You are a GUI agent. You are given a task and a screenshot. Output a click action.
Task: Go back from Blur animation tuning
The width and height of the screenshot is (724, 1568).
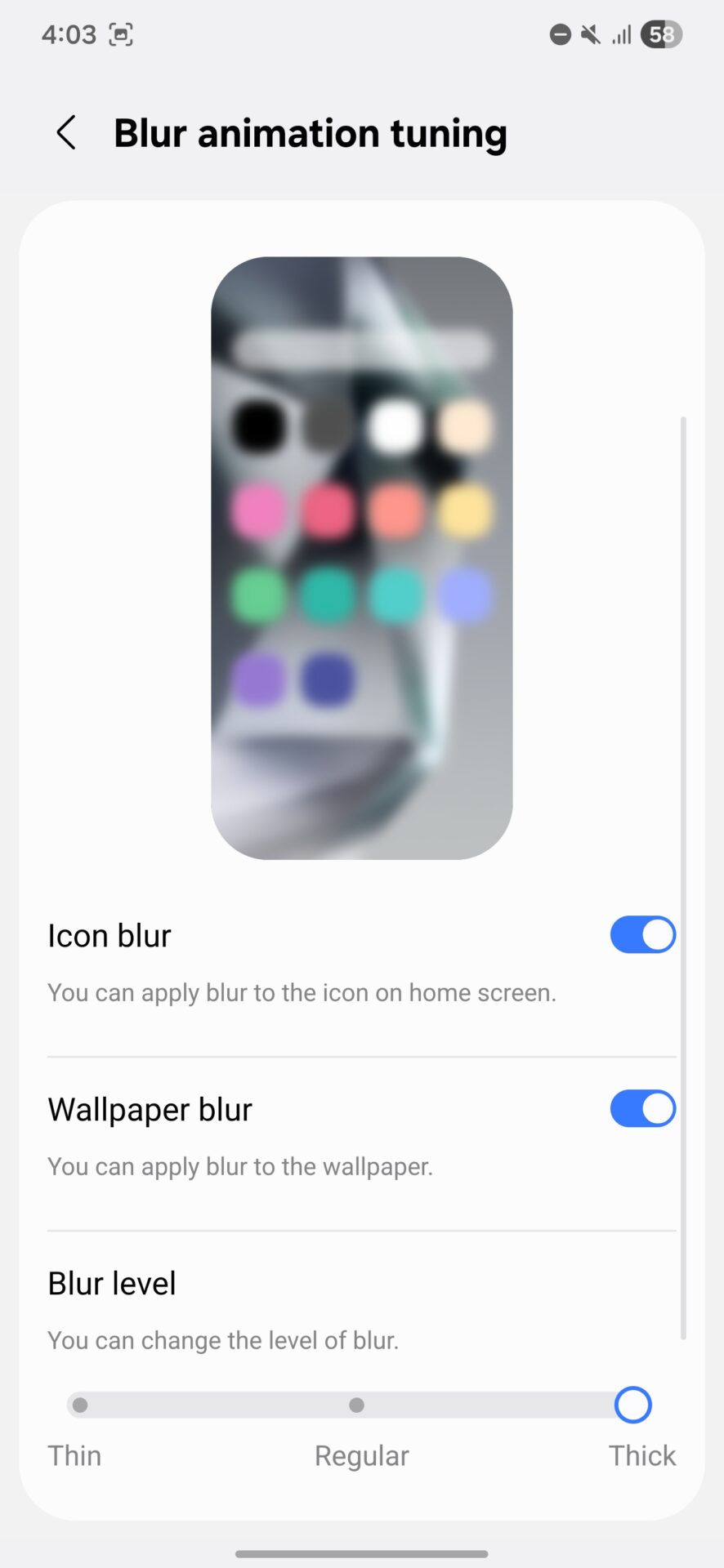[x=66, y=132]
